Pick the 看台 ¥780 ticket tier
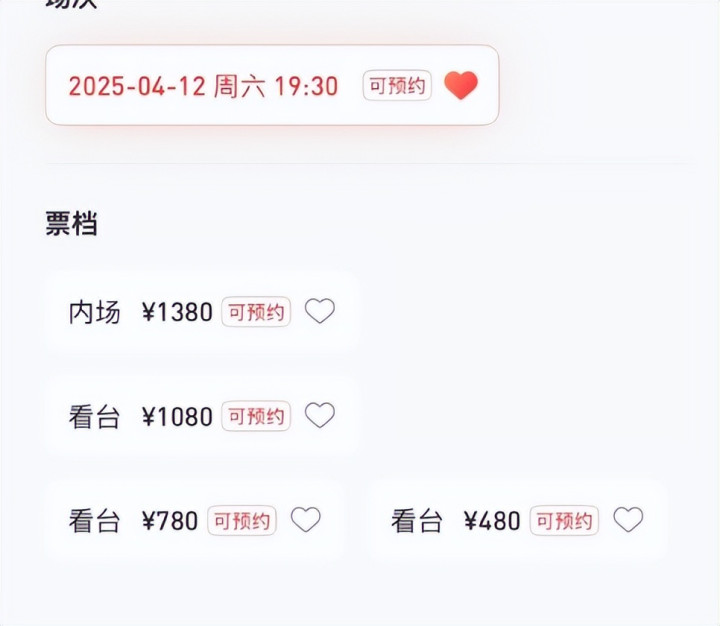This screenshot has width=720, height=626. [x=194, y=521]
